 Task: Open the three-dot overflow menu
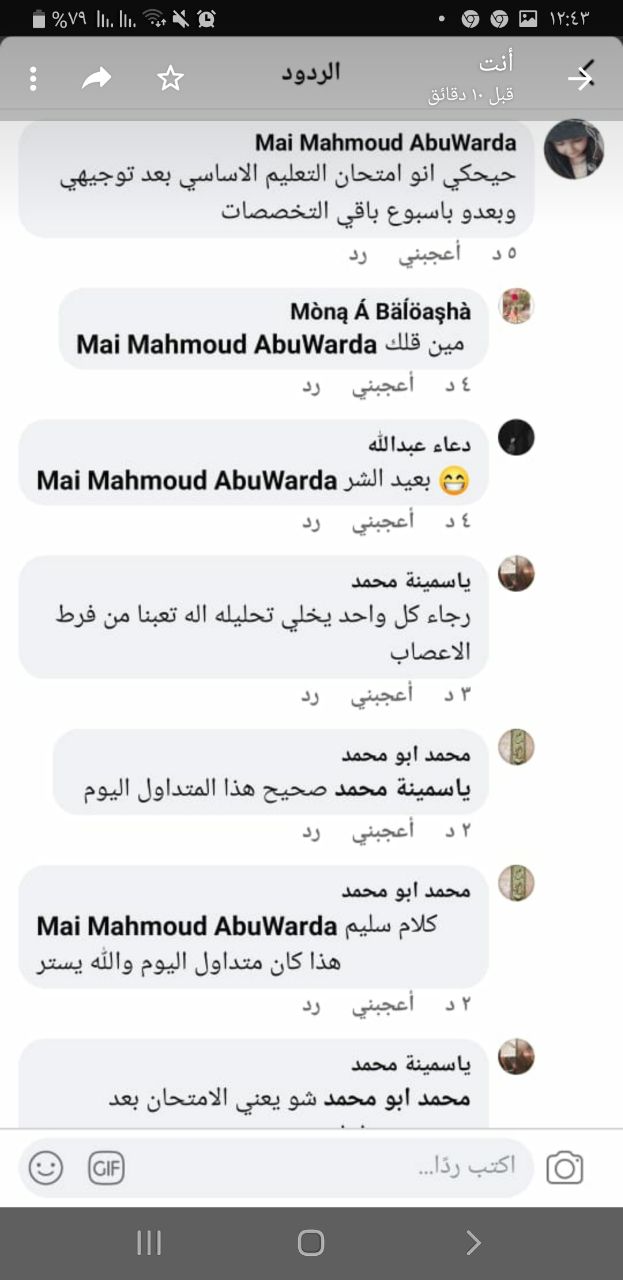pos(34,78)
